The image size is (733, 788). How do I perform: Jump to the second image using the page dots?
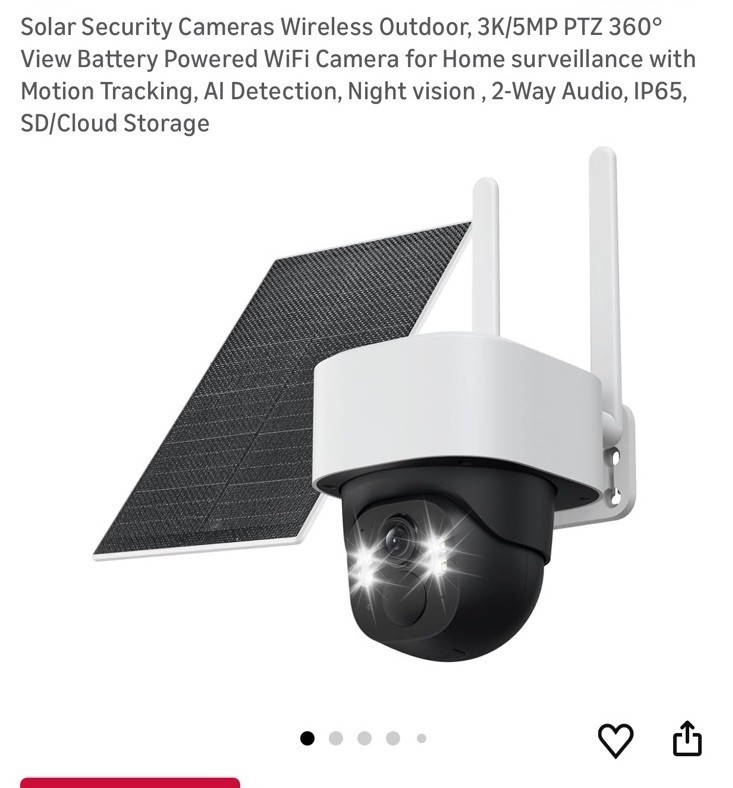click(x=336, y=739)
